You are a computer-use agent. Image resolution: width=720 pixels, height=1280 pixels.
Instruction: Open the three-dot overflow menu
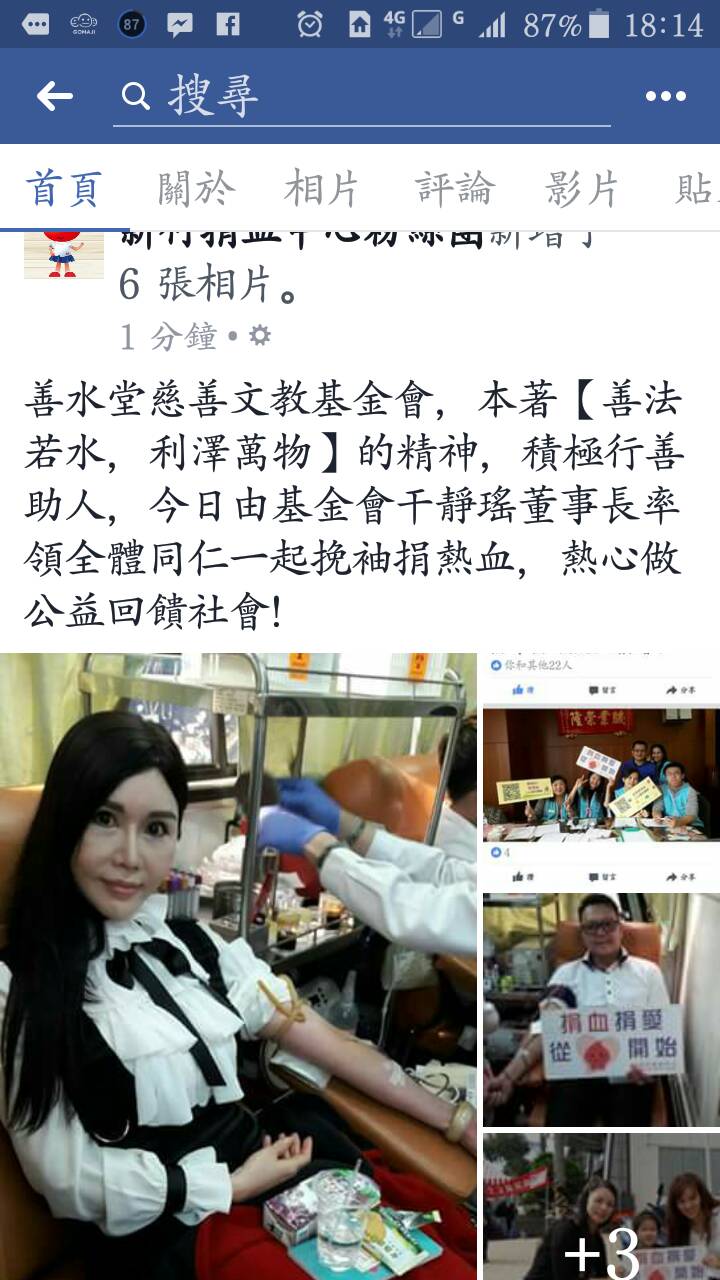click(x=665, y=96)
